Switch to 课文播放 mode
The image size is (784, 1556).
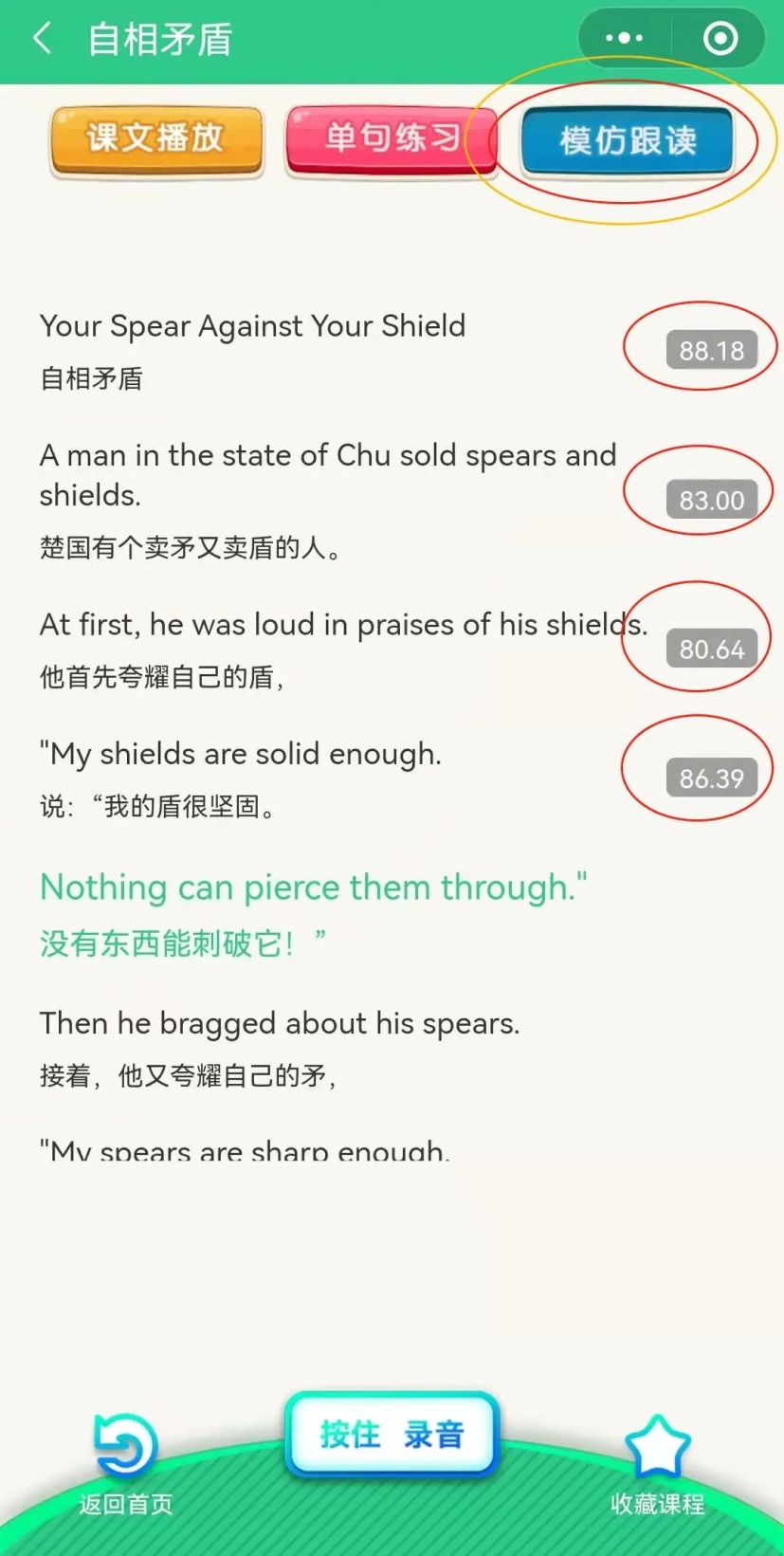pyautogui.click(x=155, y=139)
